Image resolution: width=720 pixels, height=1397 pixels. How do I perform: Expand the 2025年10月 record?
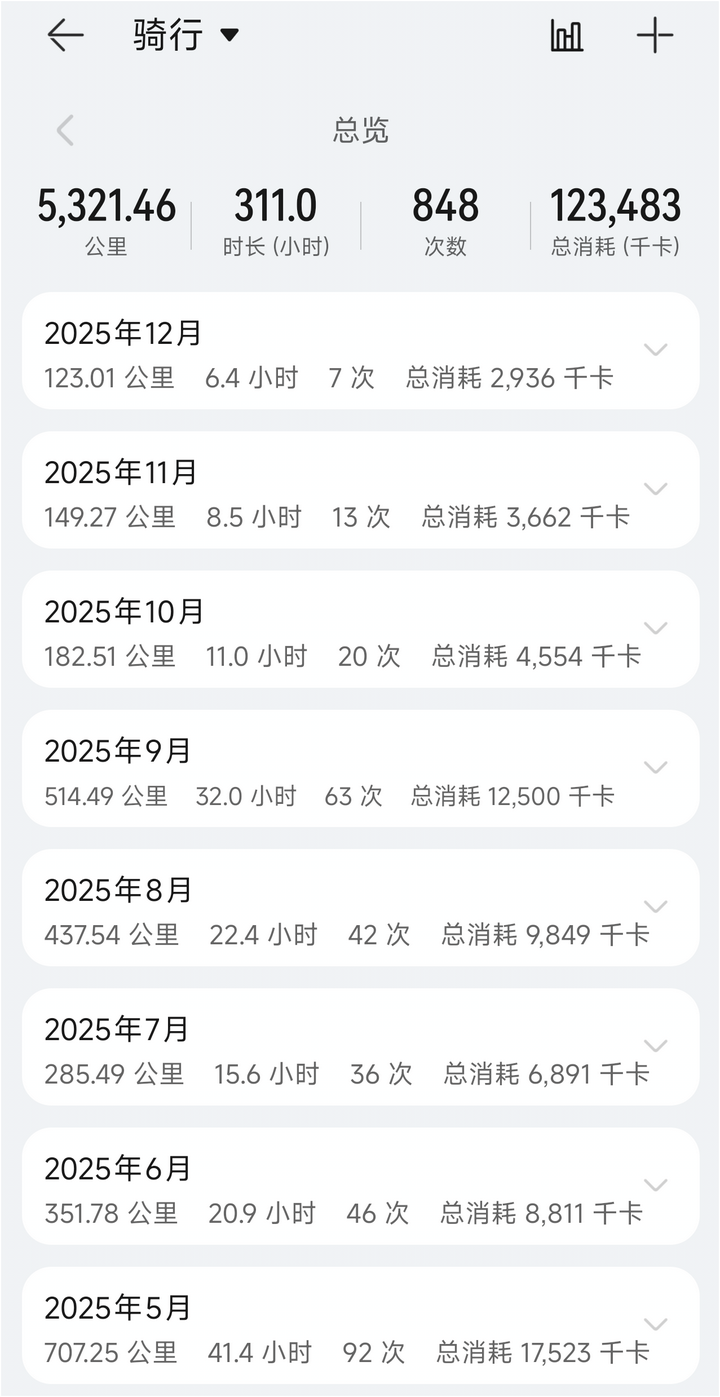pyautogui.click(x=656, y=628)
